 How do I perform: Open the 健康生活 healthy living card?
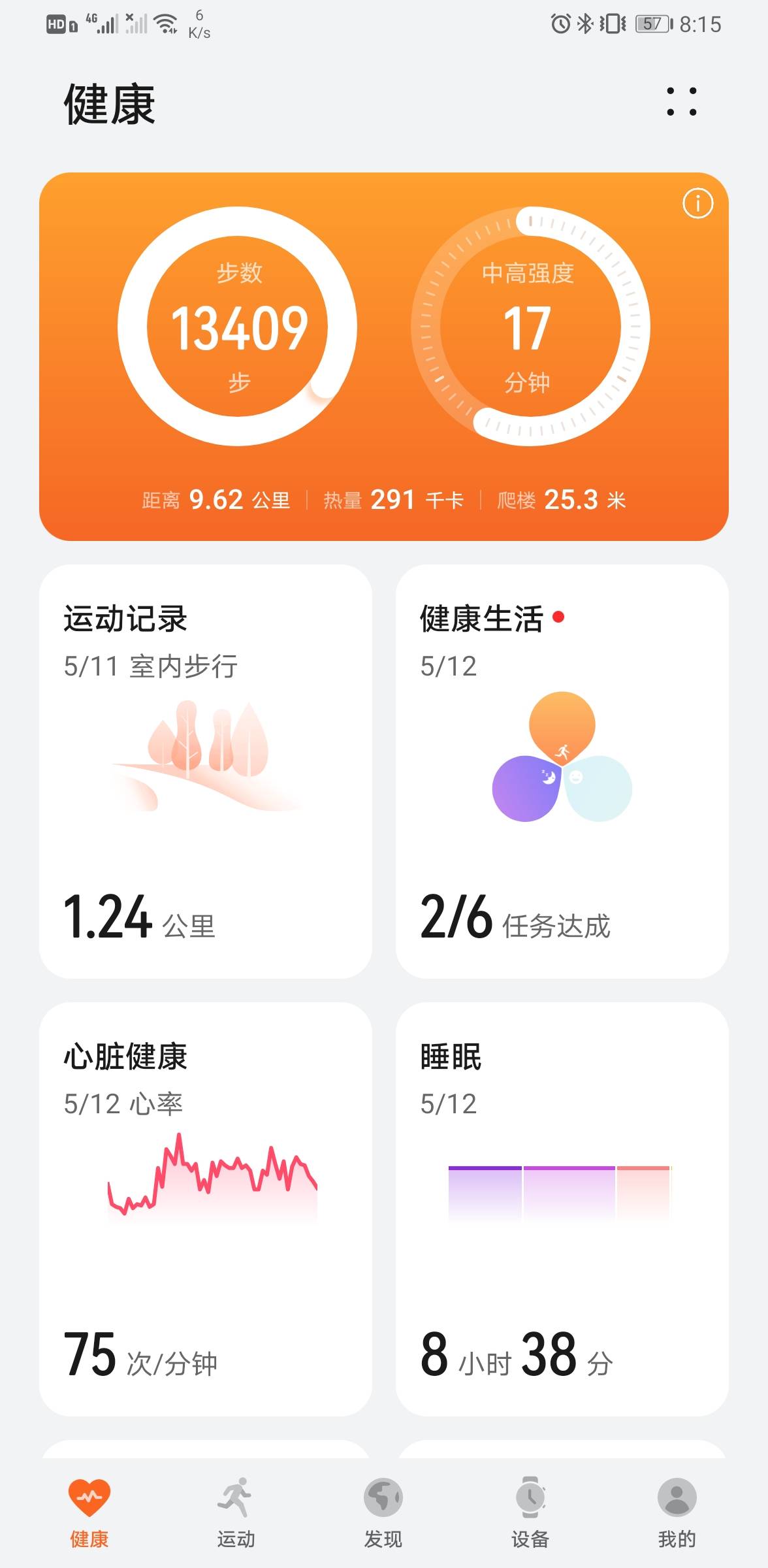(562, 771)
